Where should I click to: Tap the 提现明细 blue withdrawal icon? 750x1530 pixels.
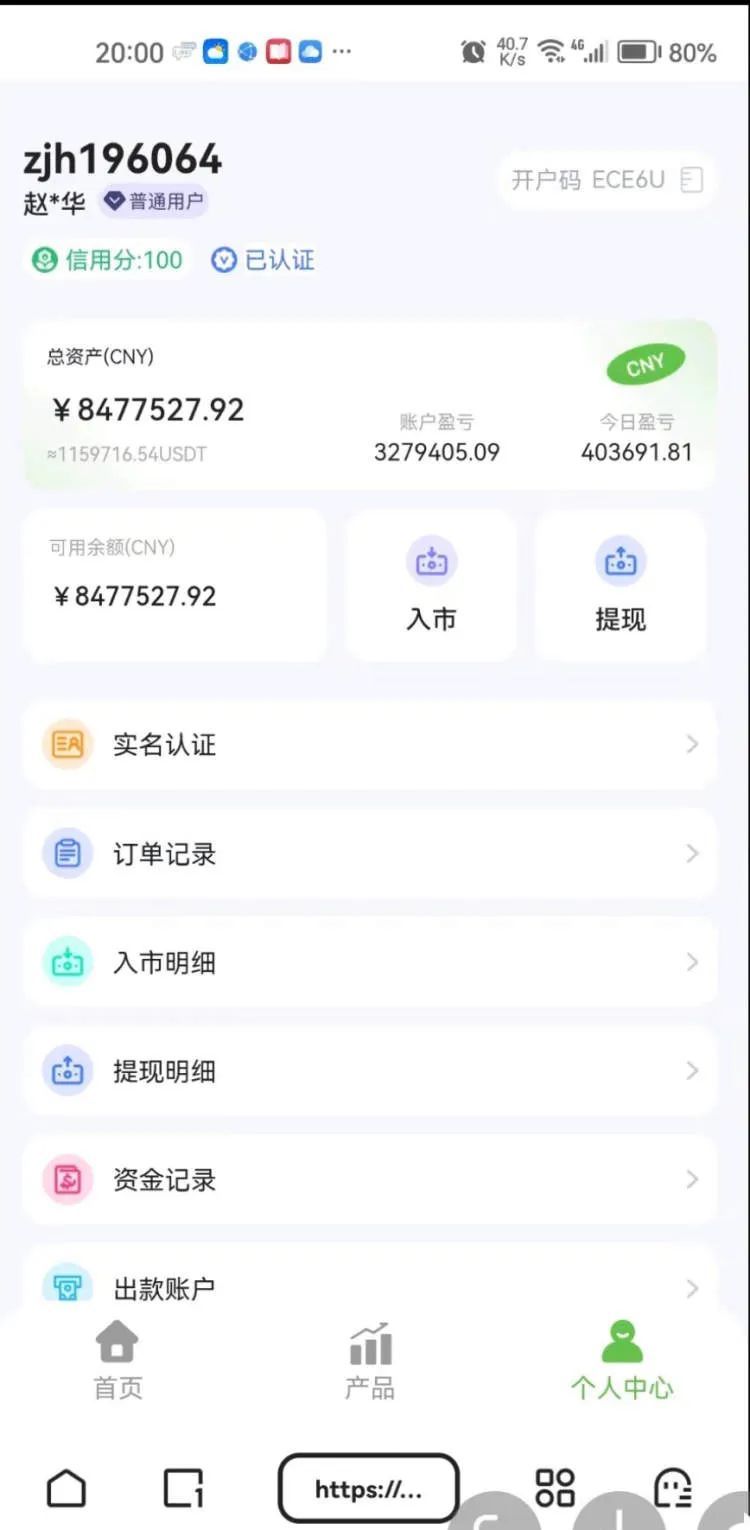click(x=66, y=1070)
